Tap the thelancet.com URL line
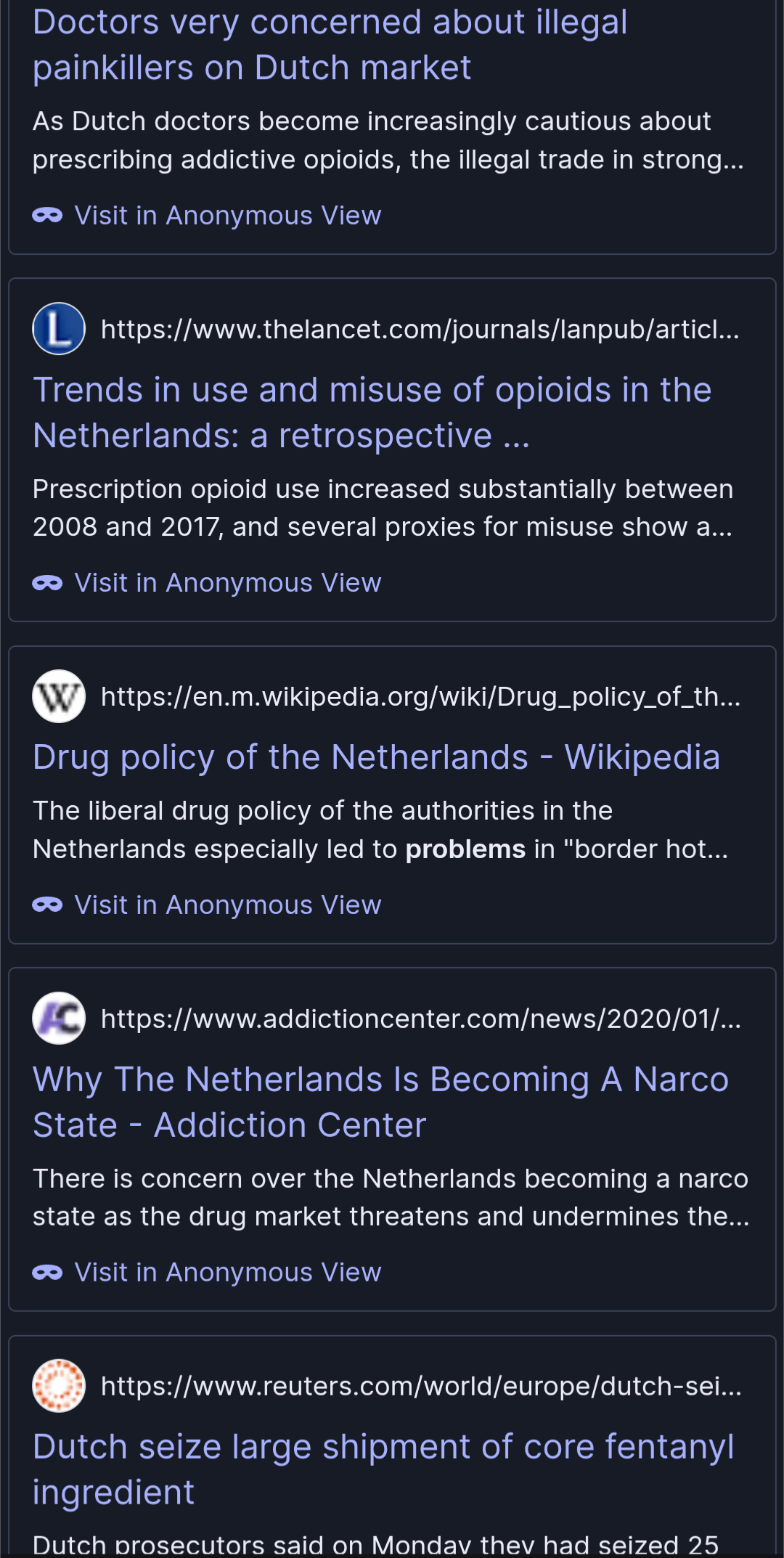784x1558 pixels. pyautogui.click(x=420, y=330)
